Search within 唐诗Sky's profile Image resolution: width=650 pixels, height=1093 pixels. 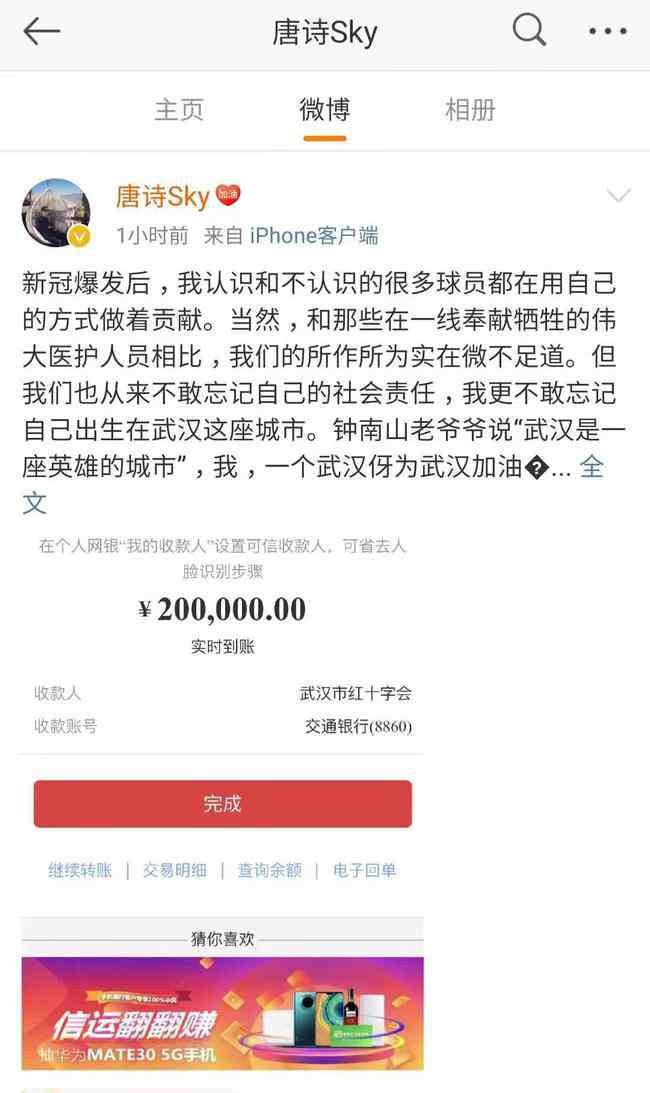530,32
